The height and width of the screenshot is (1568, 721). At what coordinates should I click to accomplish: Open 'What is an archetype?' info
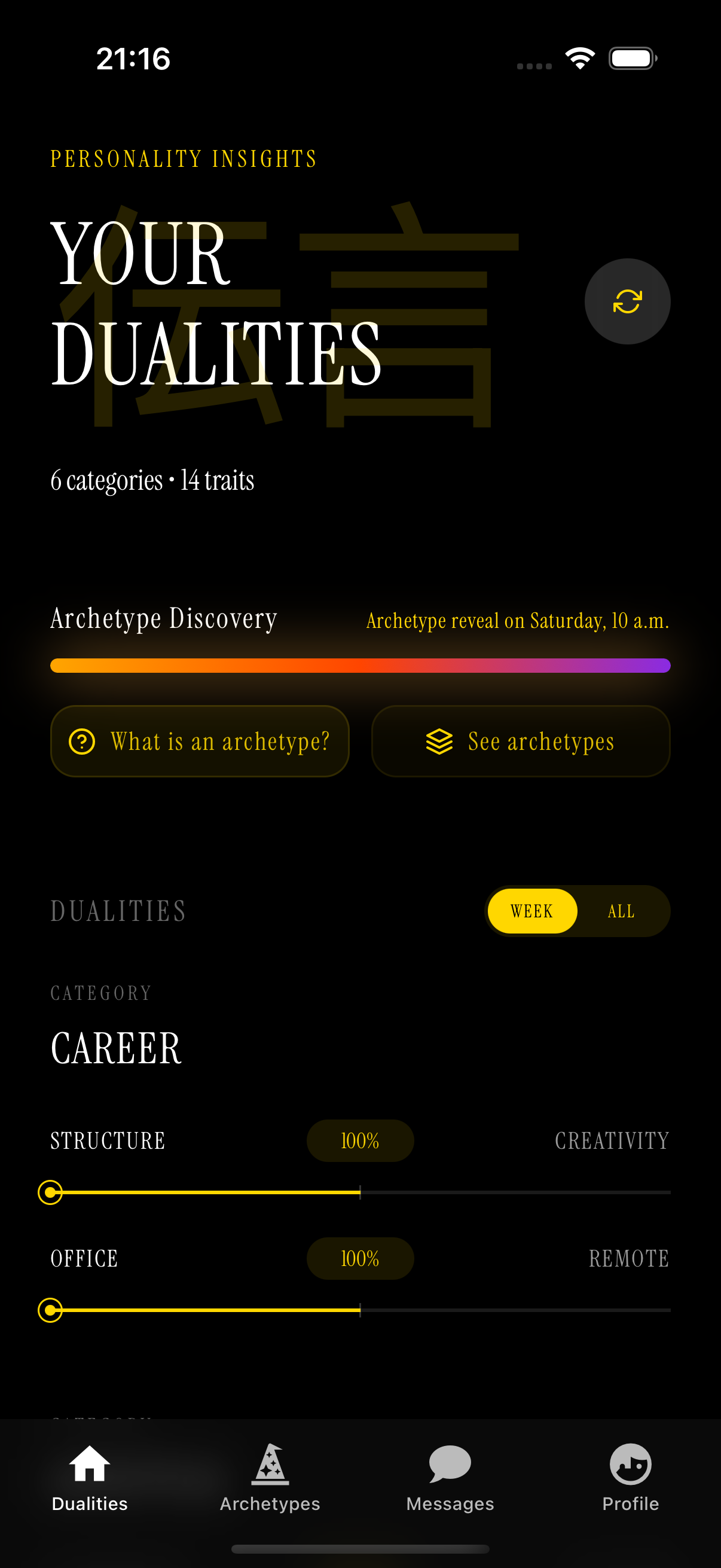pos(200,741)
